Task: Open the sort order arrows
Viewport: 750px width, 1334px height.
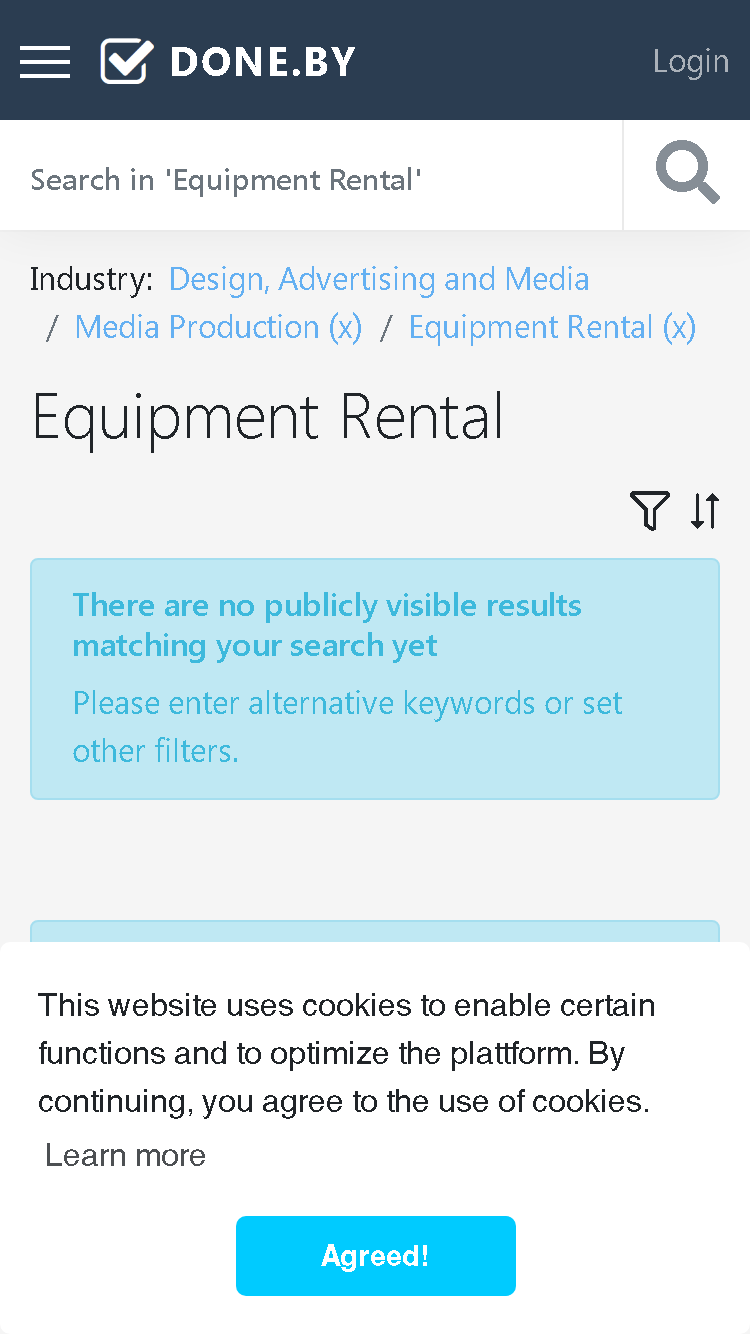Action: point(705,511)
